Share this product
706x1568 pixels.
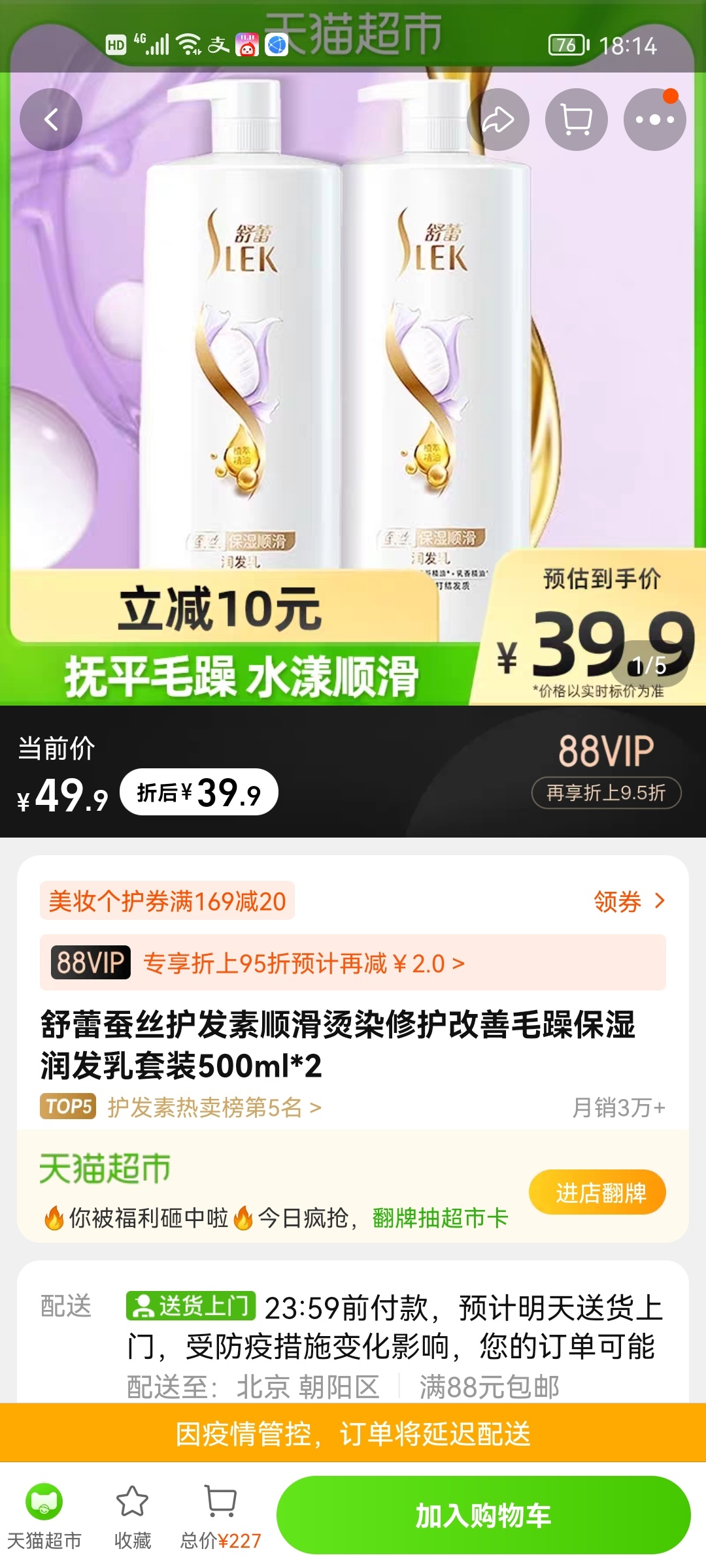click(498, 120)
